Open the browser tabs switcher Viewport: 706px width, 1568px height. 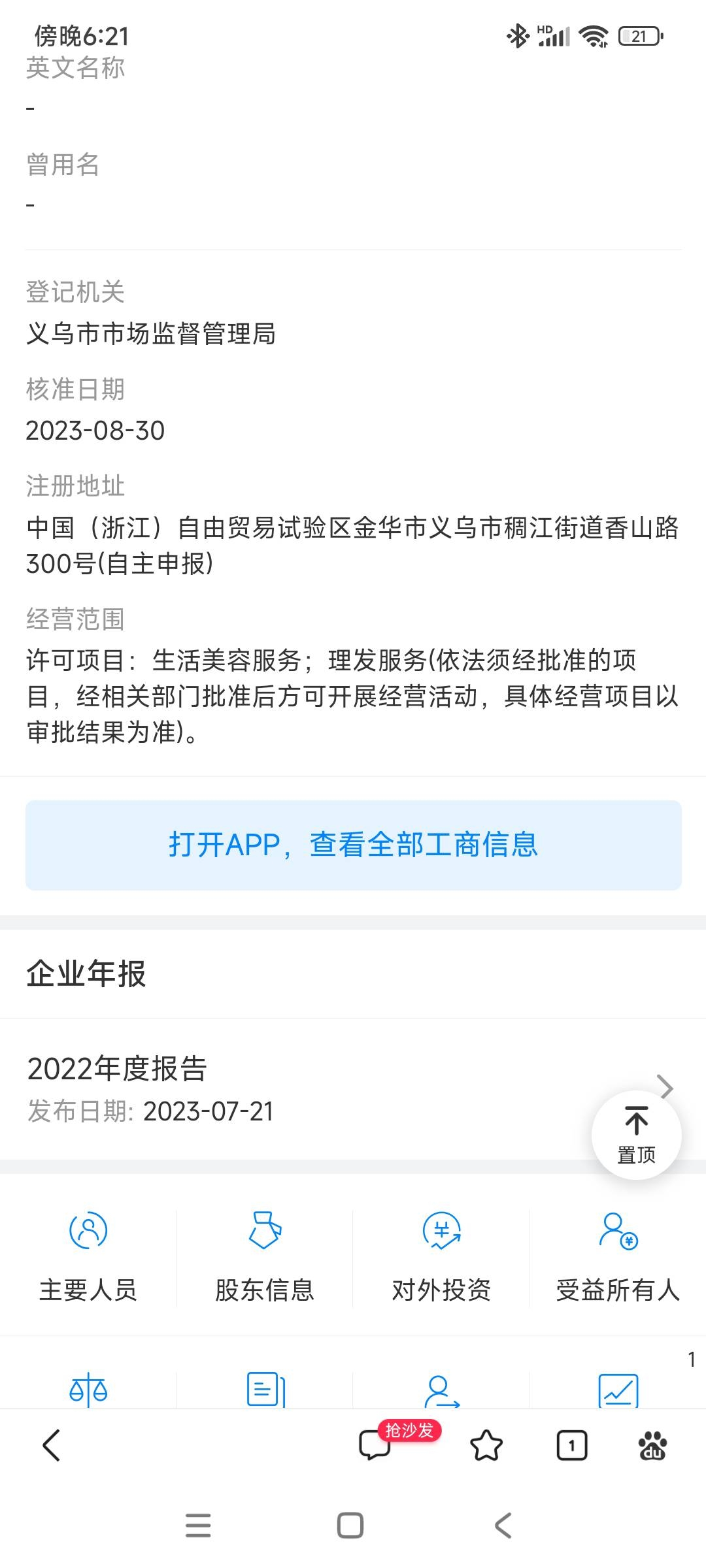coord(572,1445)
